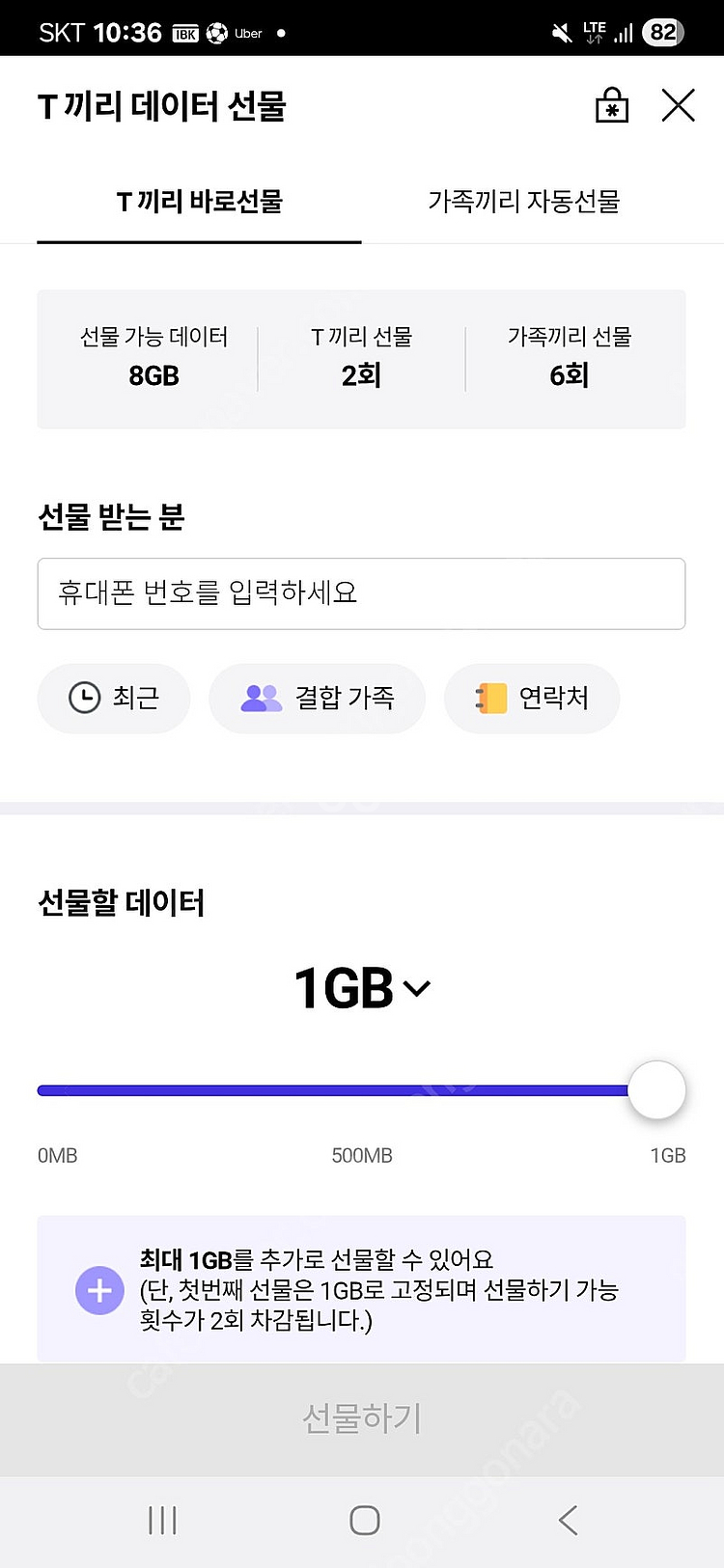Open recent apps from navigation bar

click(162, 1521)
